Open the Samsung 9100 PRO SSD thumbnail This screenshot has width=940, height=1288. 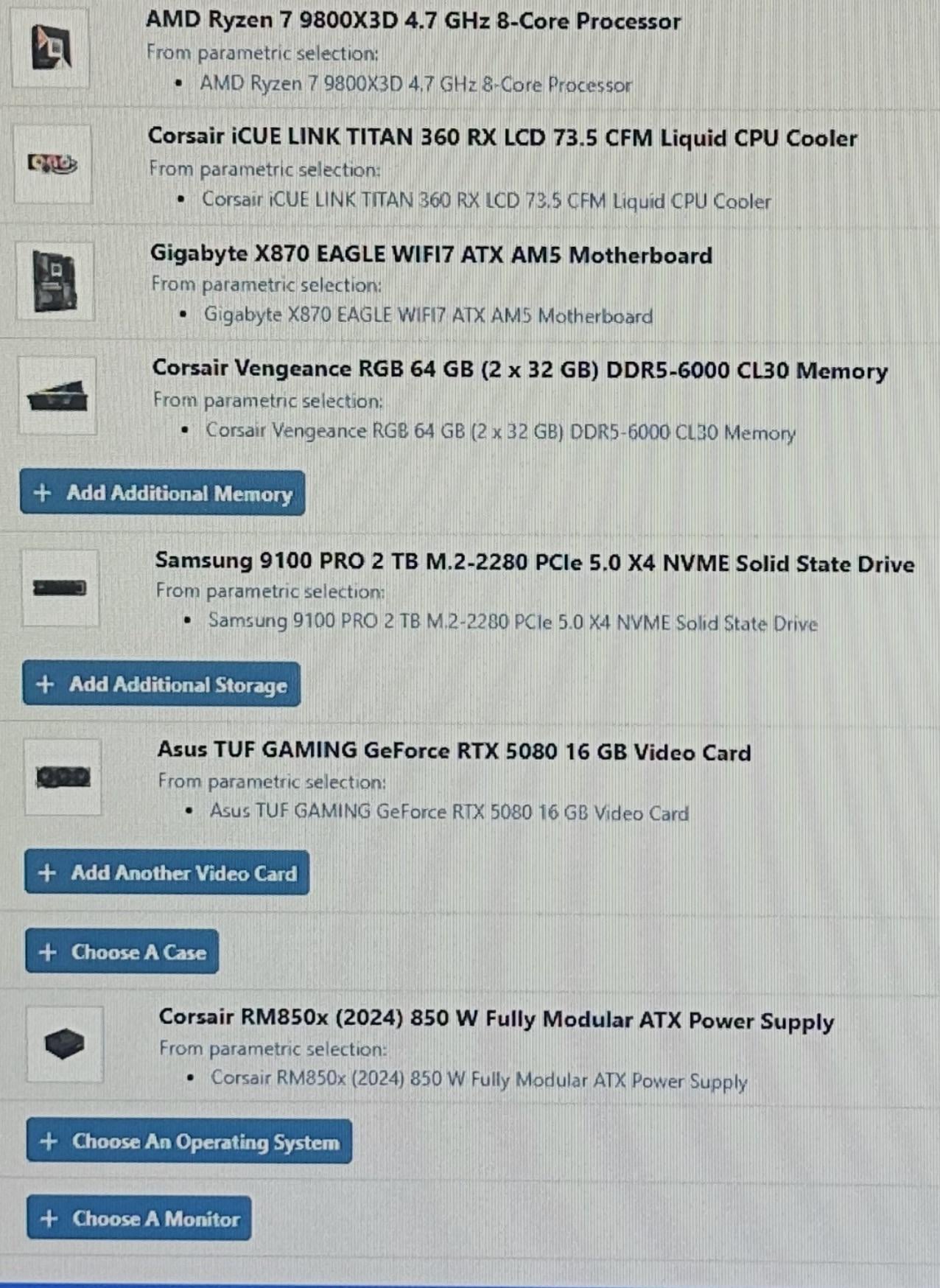pyautogui.click(x=60, y=588)
